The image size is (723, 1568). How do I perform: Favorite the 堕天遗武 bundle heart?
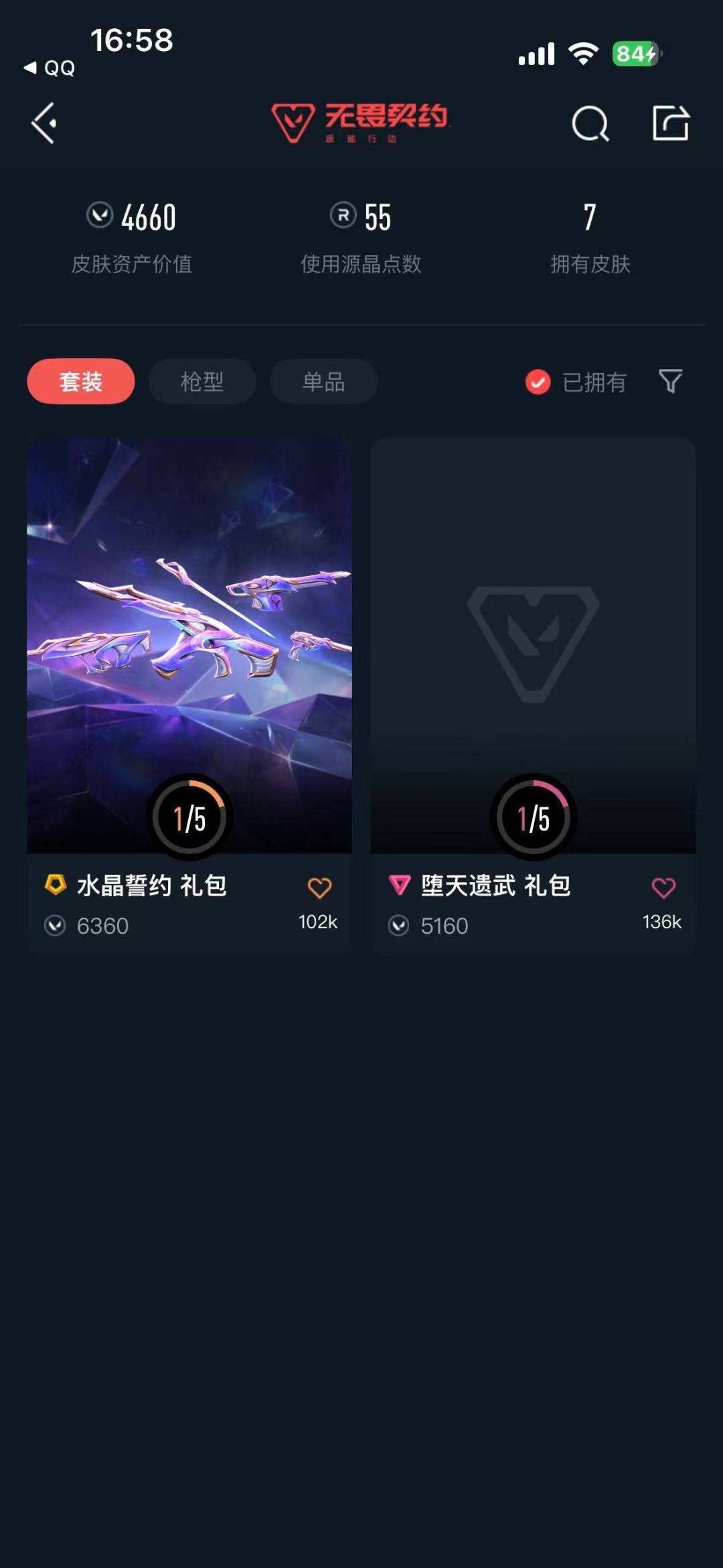click(661, 885)
